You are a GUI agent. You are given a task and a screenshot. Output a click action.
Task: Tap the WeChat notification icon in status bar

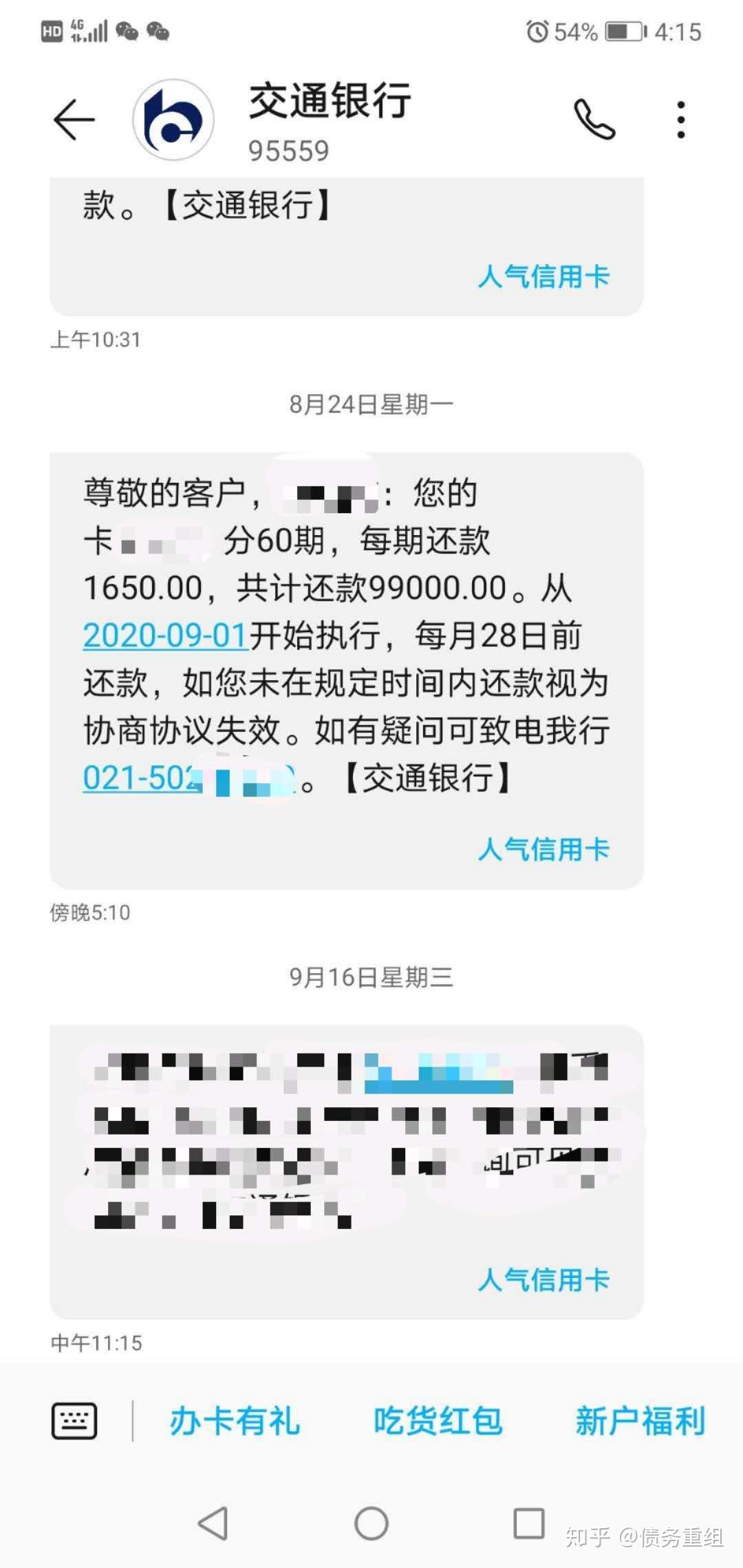(127, 30)
